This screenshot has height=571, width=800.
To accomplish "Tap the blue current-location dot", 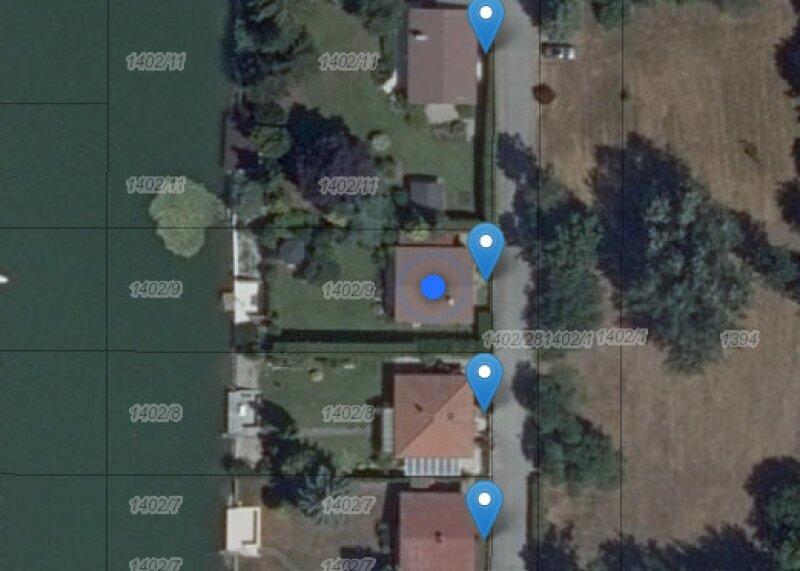I will [432, 288].
